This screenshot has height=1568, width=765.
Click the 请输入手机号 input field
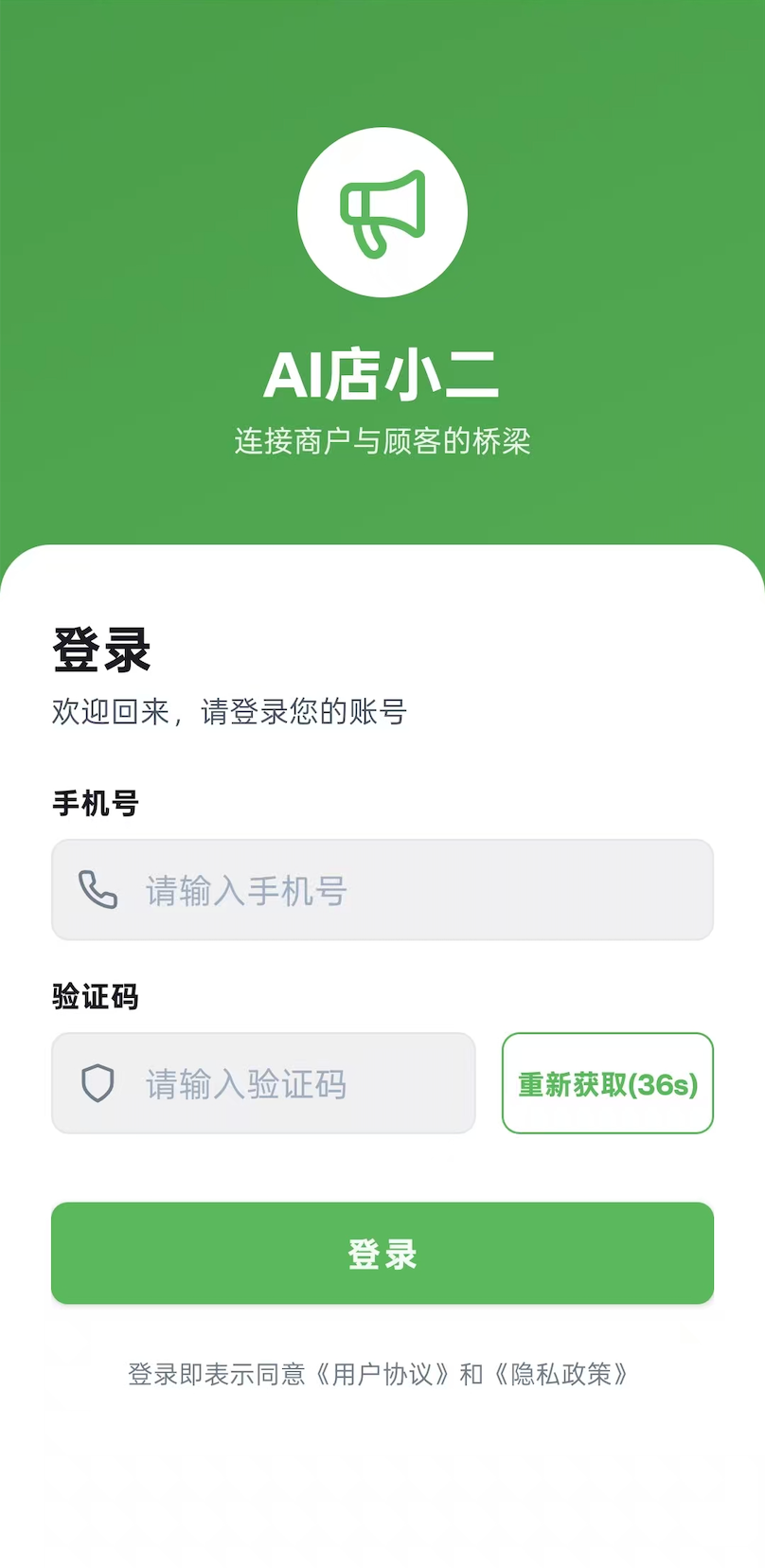tap(382, 890)
